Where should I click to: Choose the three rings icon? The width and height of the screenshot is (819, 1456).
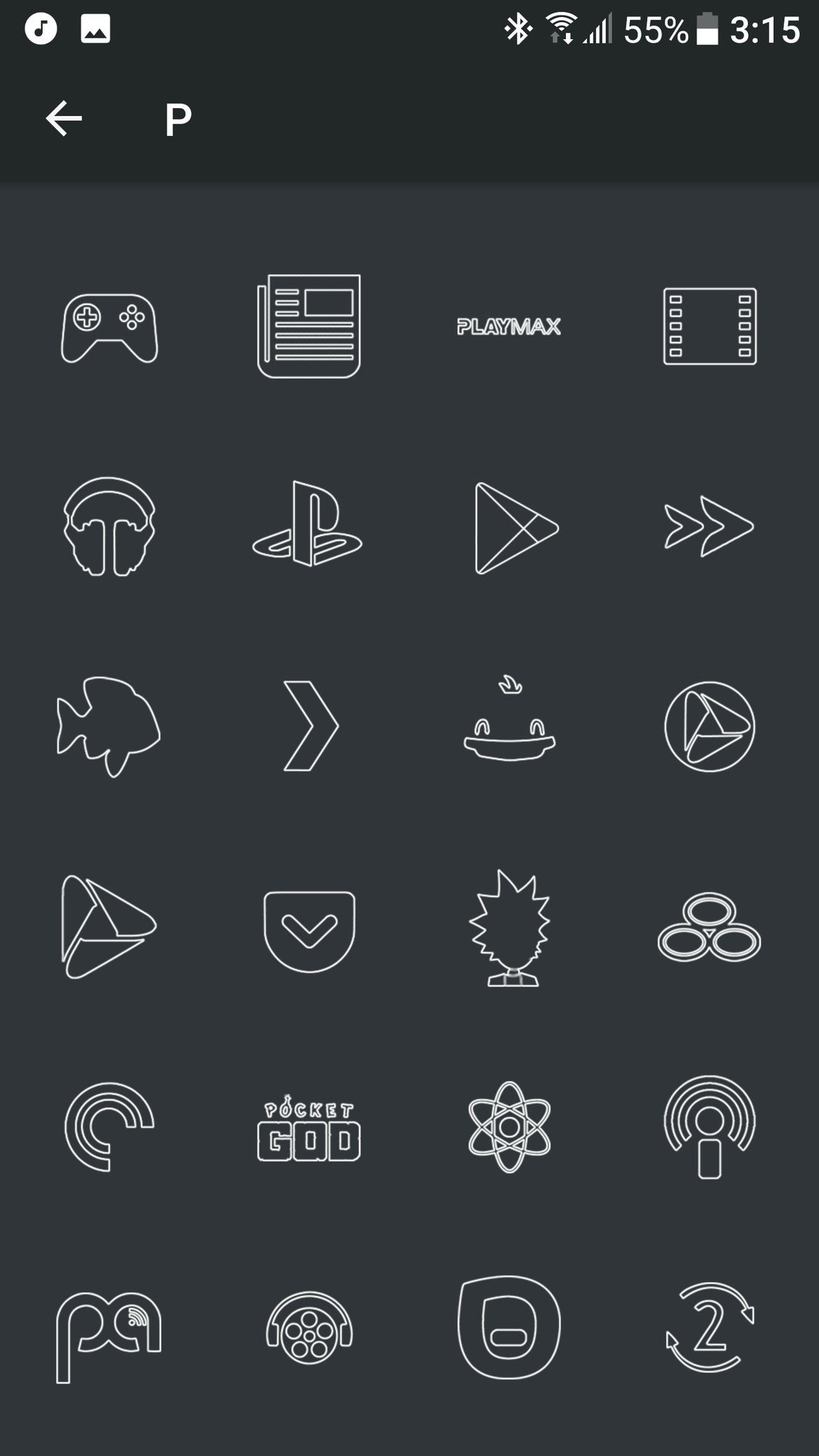[709, 927]
